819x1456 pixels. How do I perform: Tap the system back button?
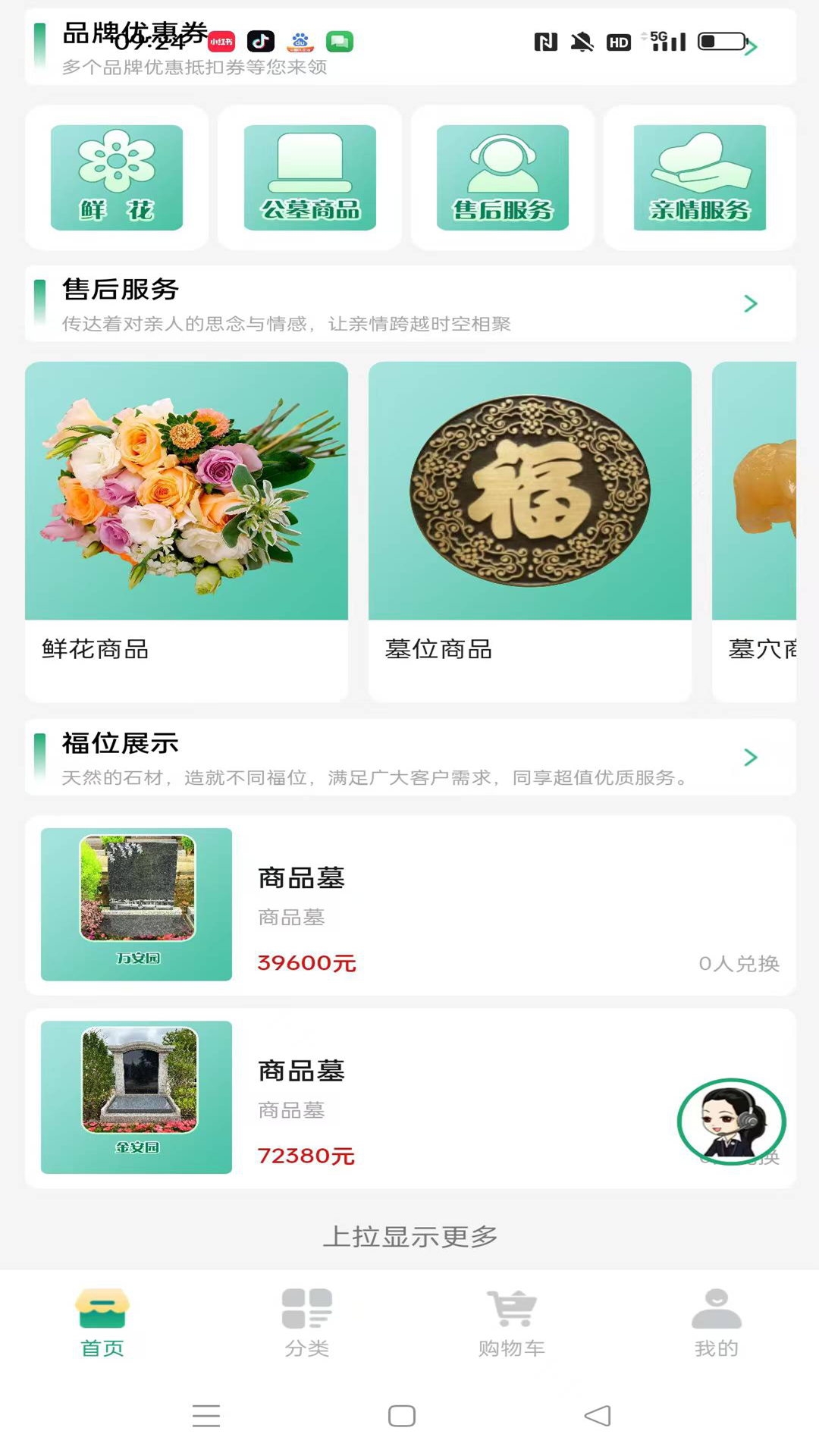click(598, 1416)
